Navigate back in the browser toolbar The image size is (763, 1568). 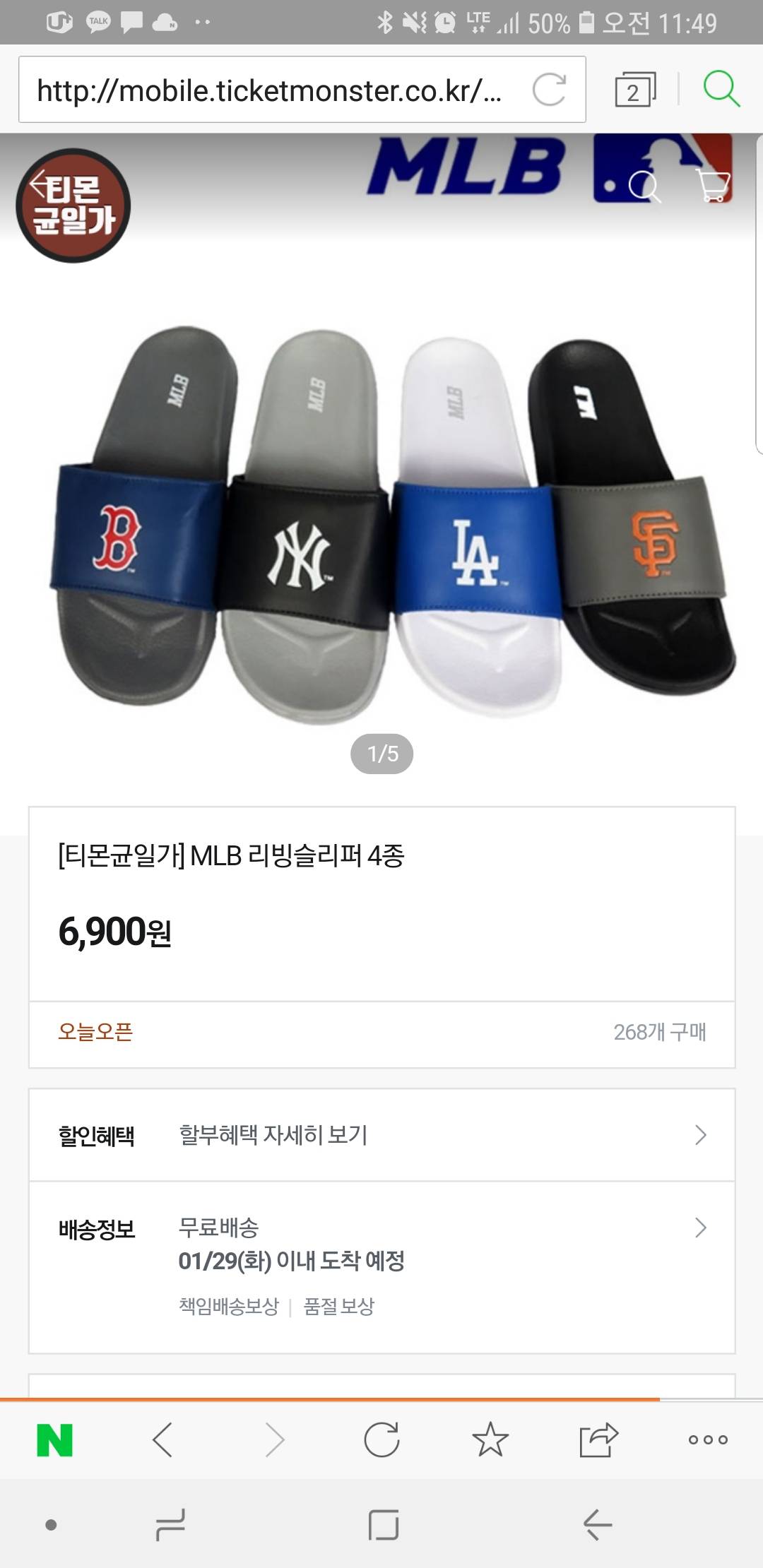[163, 1440]
